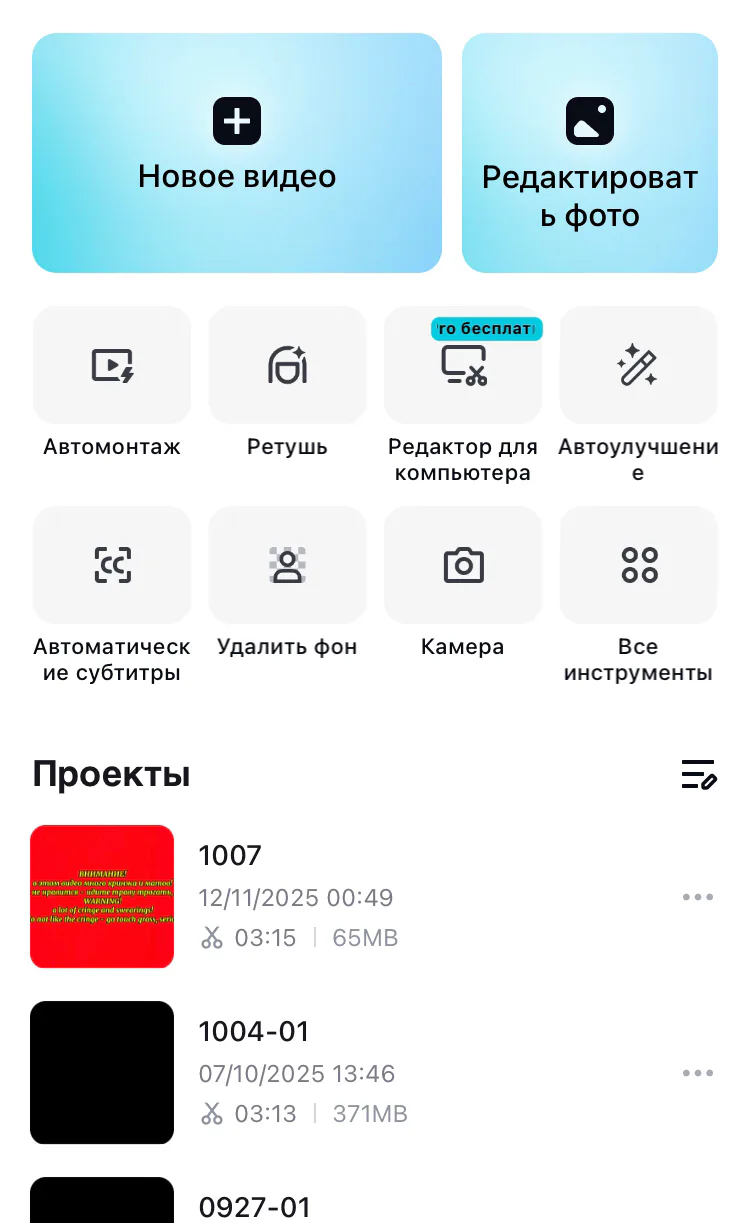Image resolution: width=750 pixels, height=1223 pixels.
Task: Tap the edit projects list icon
Action: coord(698,774)
